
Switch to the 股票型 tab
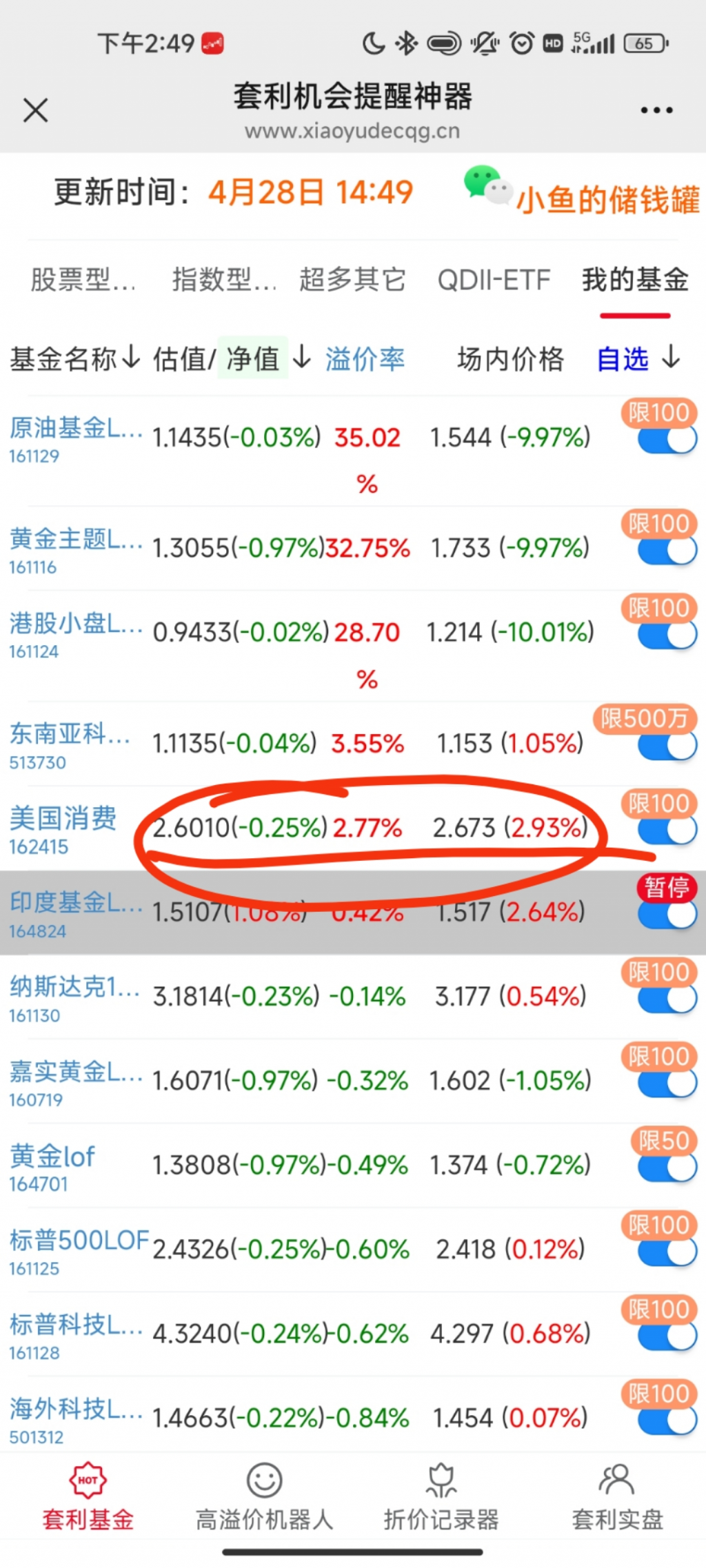pos(83,280)
